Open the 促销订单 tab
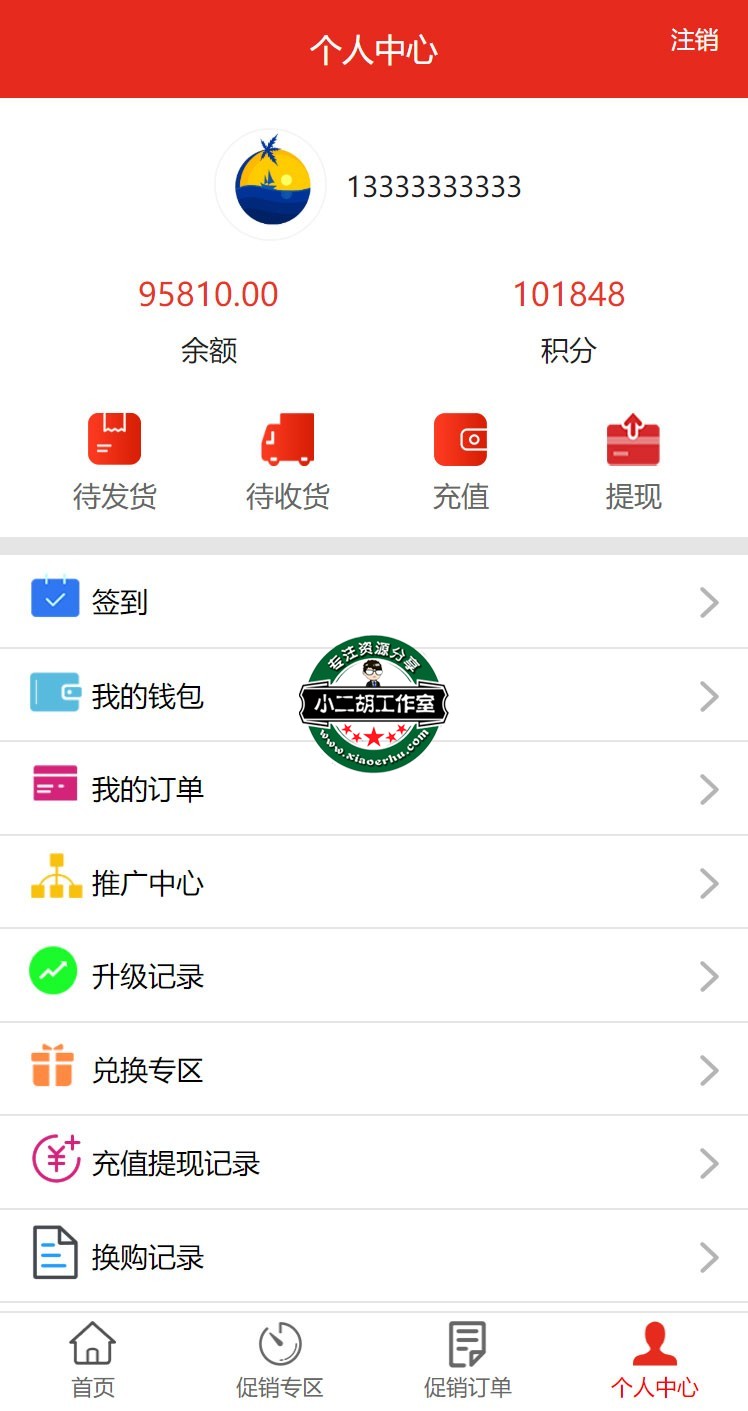The width and height of the screenshot is (748, 1411). 466,1360
